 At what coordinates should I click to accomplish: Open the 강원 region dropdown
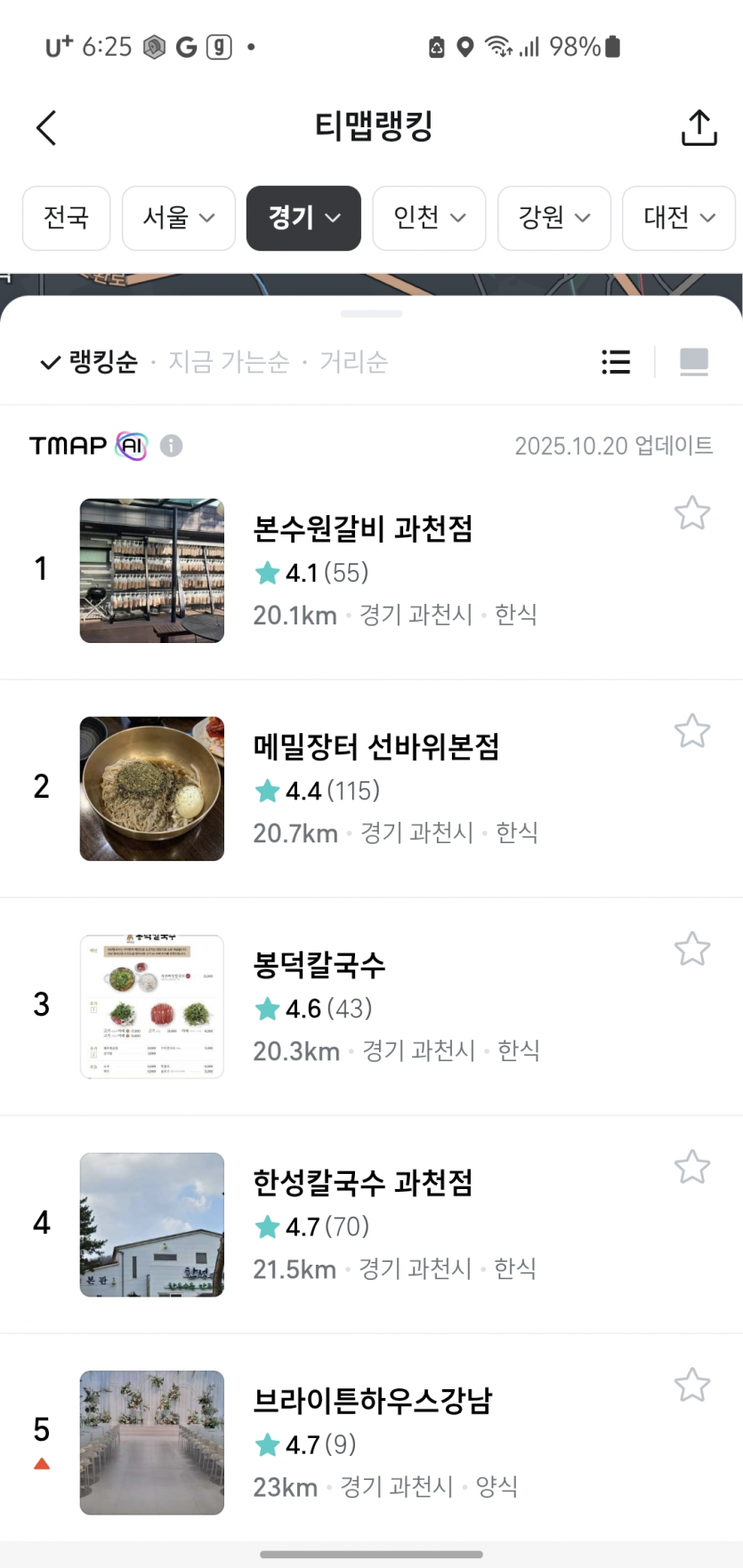pyautogui.click(x=553, y=218)
